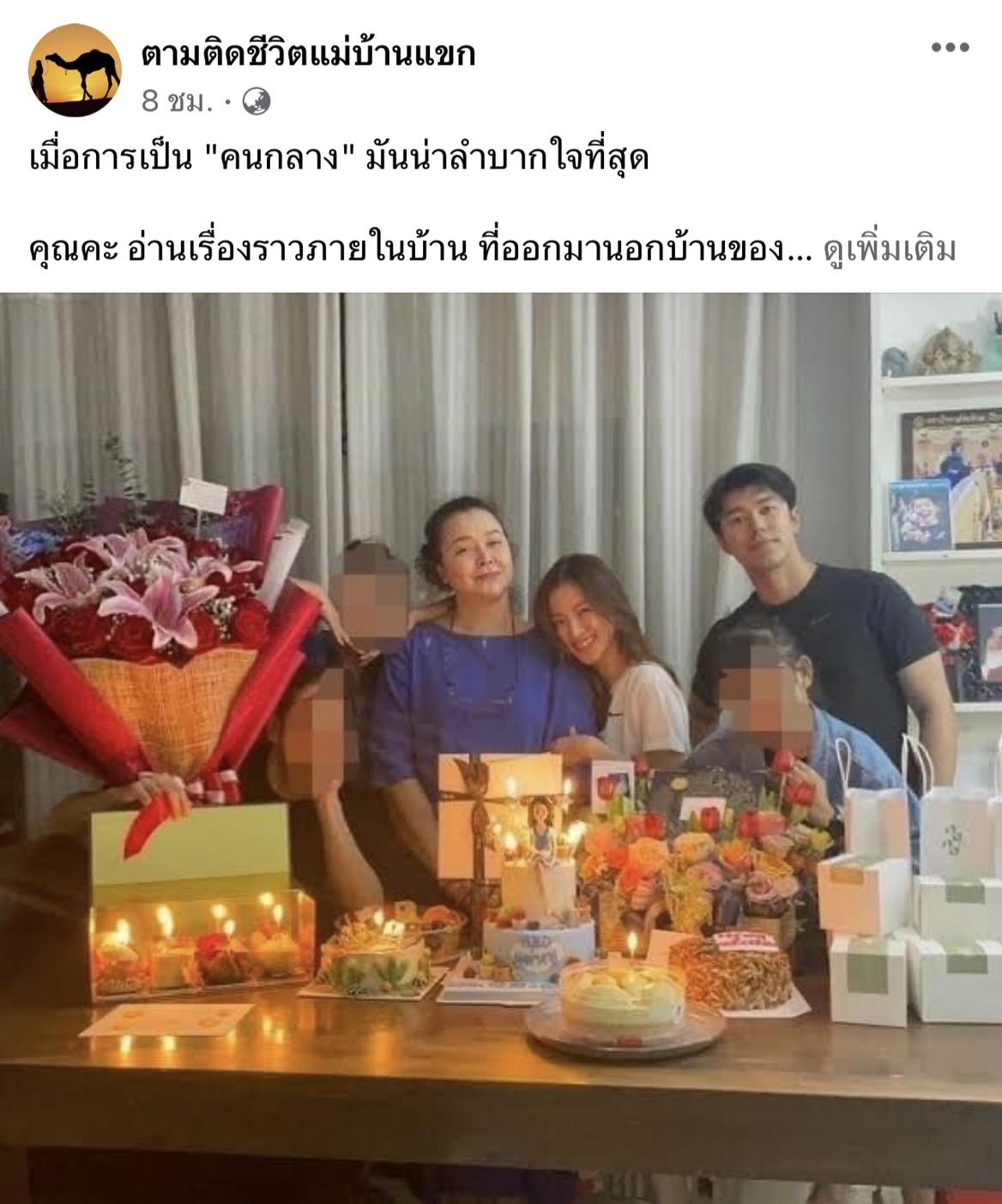Screen dimensions: 1002x1204
Task: Expand post text with ดูเพิ่มเติม
Action: point(890,250)
